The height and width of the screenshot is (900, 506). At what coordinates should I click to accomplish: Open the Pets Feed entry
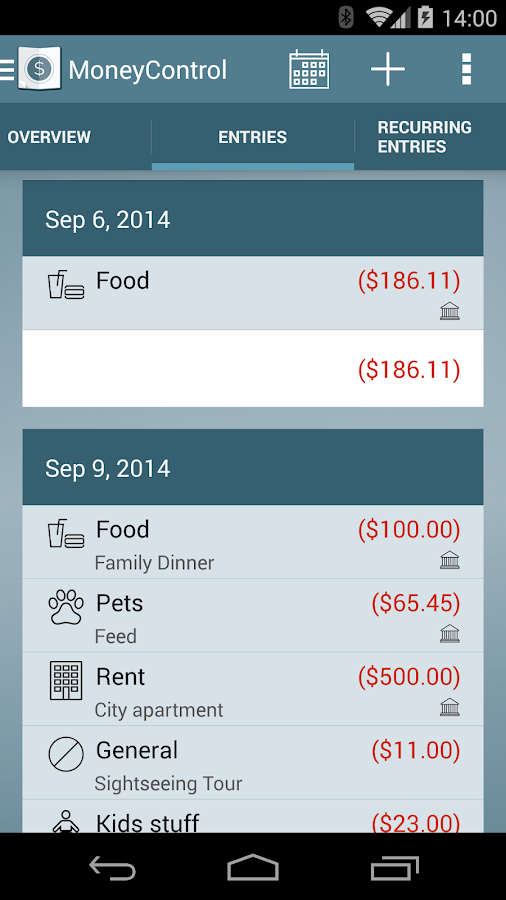pos(253,615)
